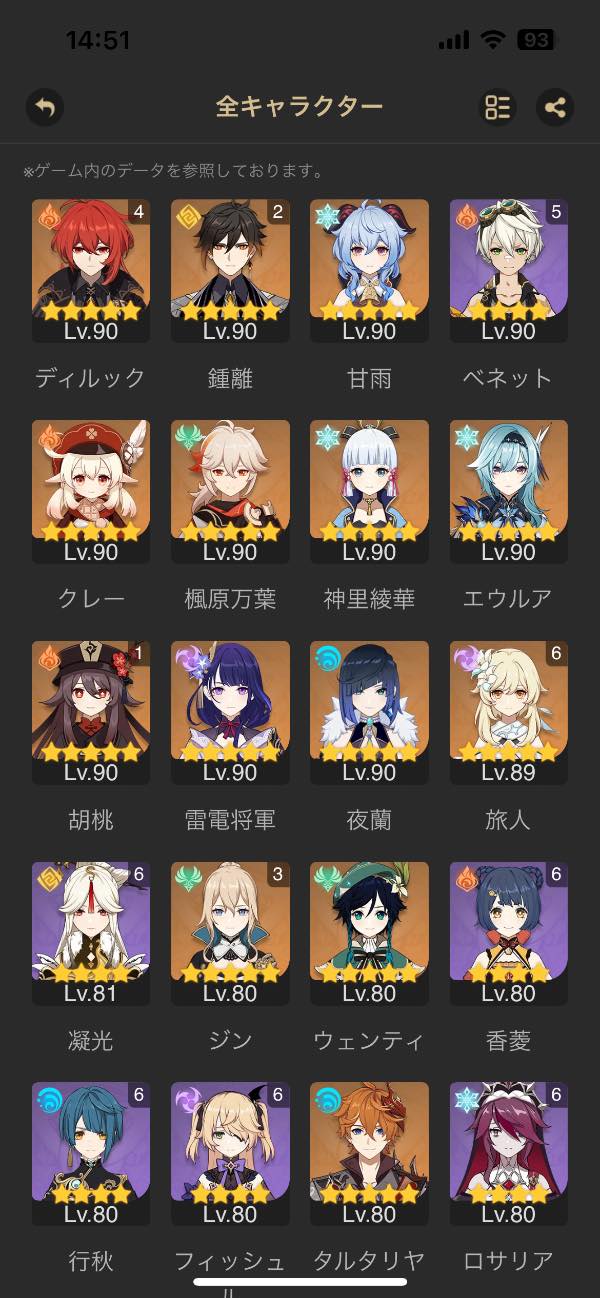
Task: Open エウルア character card
Action: pos(508,491)
